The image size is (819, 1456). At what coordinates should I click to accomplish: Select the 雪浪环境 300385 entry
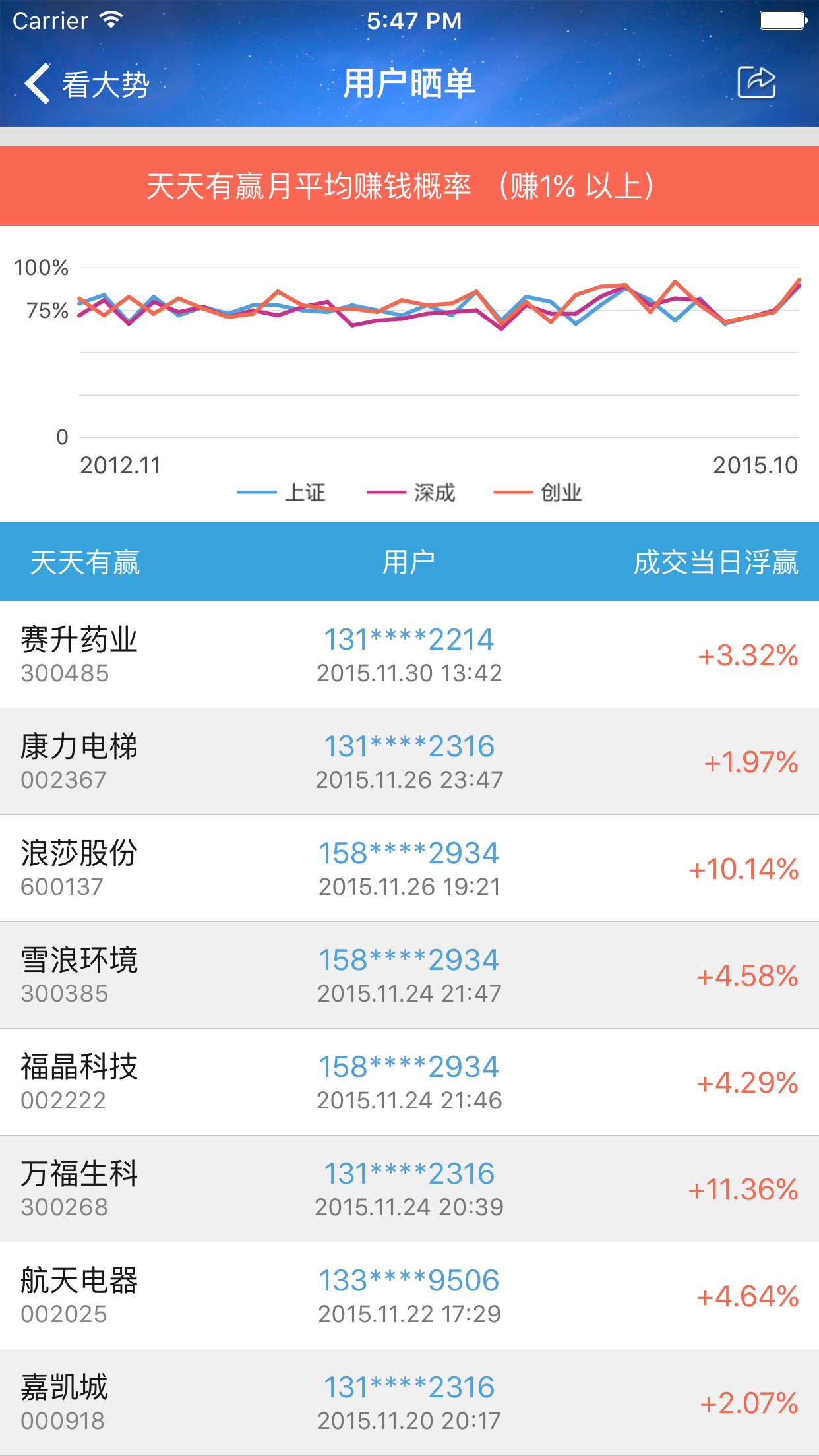[x=409, y=975]
